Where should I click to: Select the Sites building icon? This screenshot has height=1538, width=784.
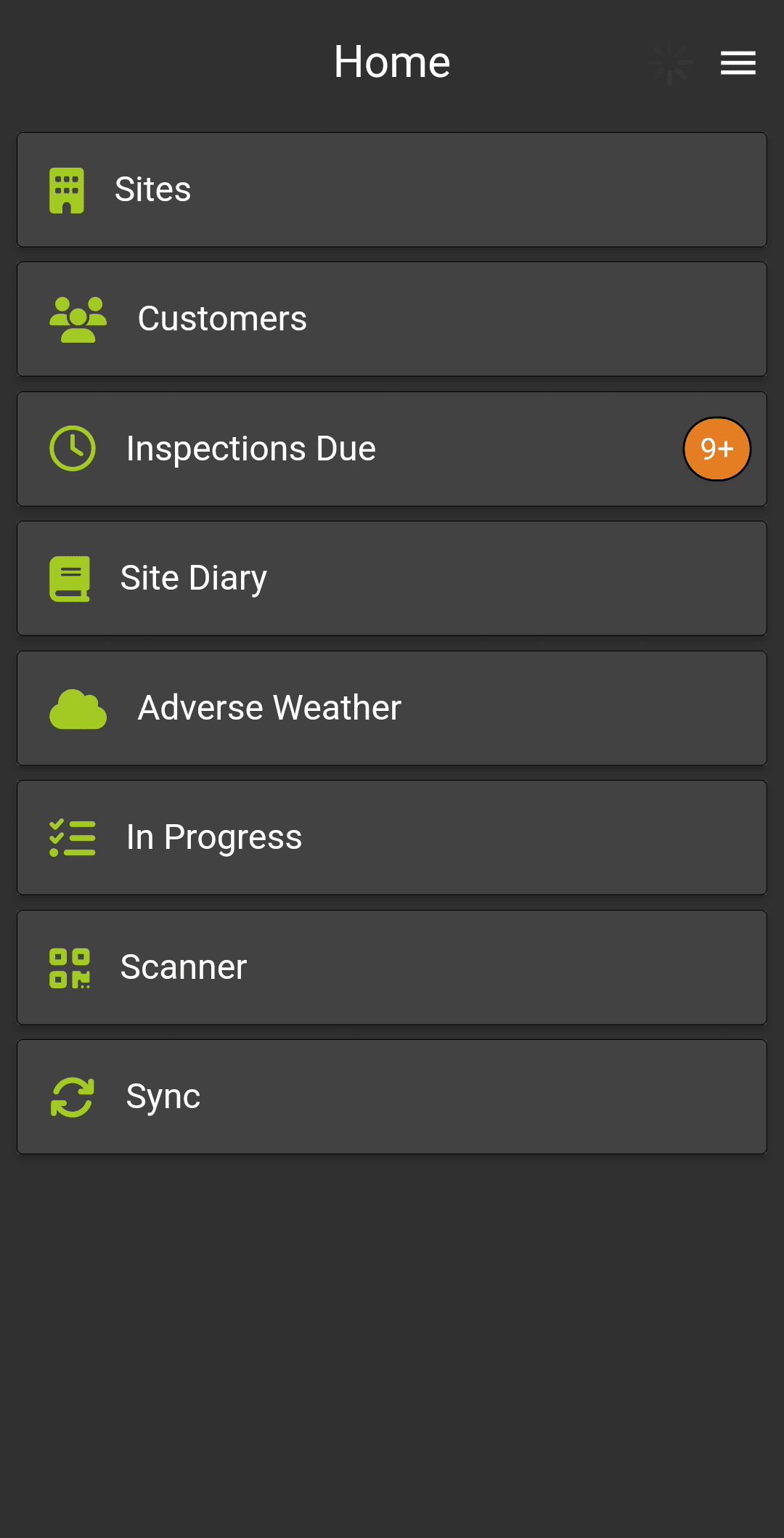[x=68, y=189]
